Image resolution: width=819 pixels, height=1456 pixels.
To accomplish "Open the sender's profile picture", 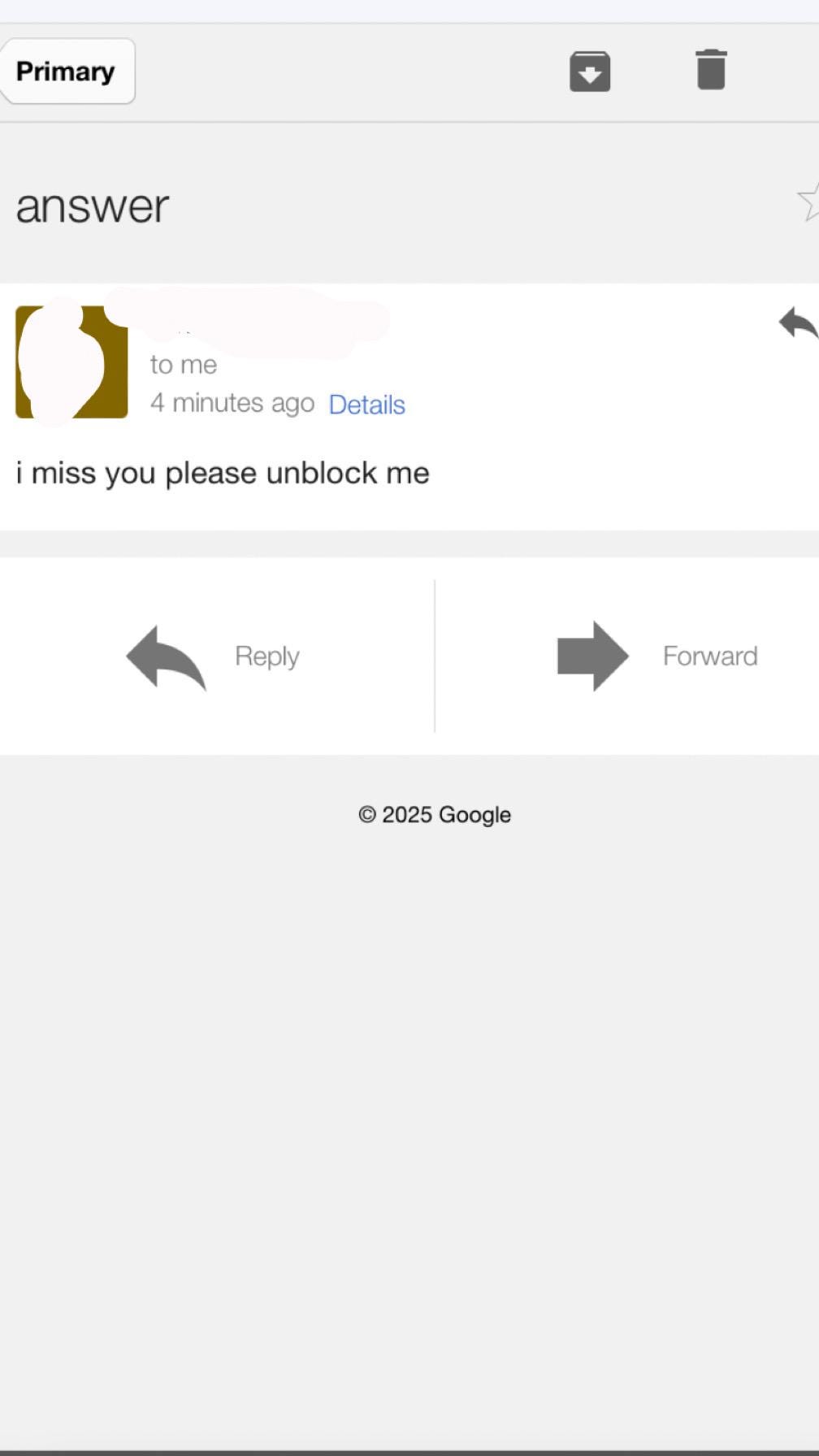I will [71, 362].
